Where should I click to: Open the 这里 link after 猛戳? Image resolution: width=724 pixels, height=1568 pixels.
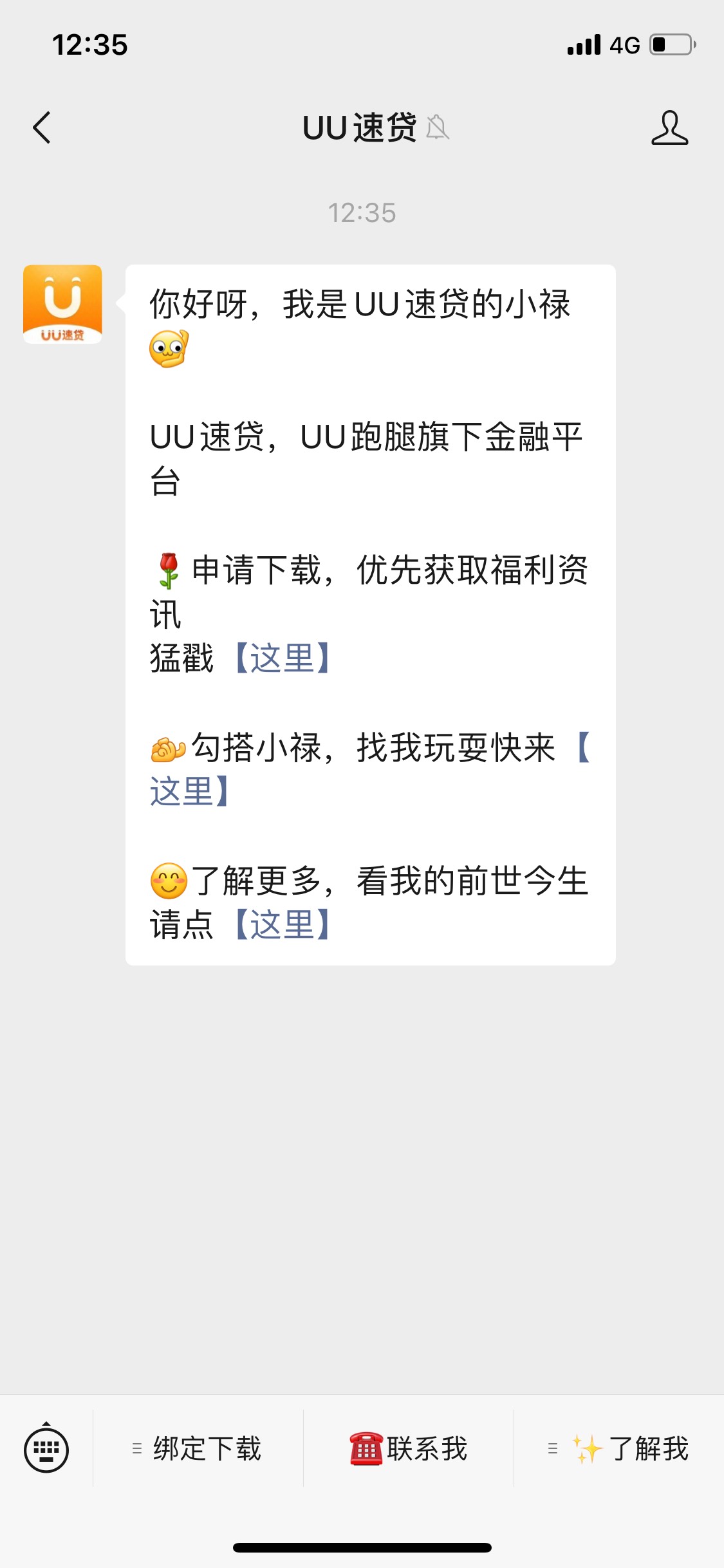[283, 658]
